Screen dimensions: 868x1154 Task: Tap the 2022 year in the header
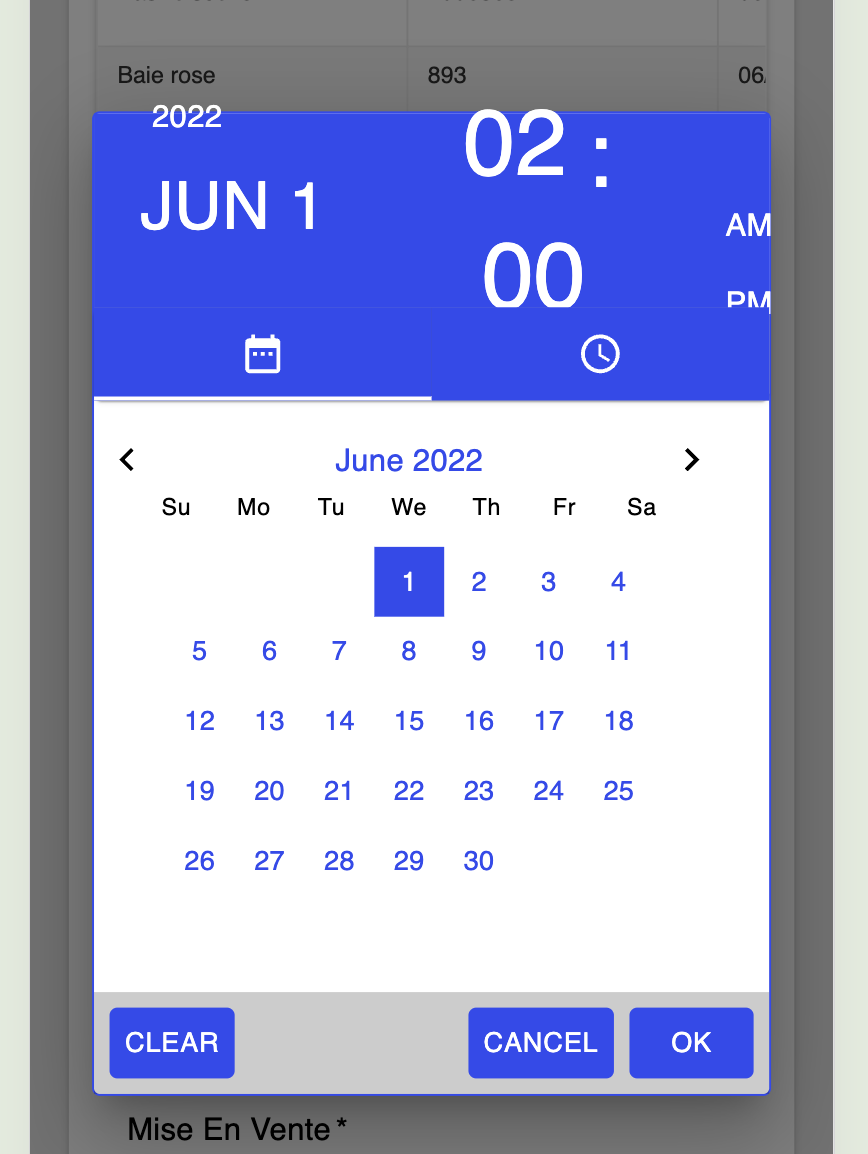(187, 117)
